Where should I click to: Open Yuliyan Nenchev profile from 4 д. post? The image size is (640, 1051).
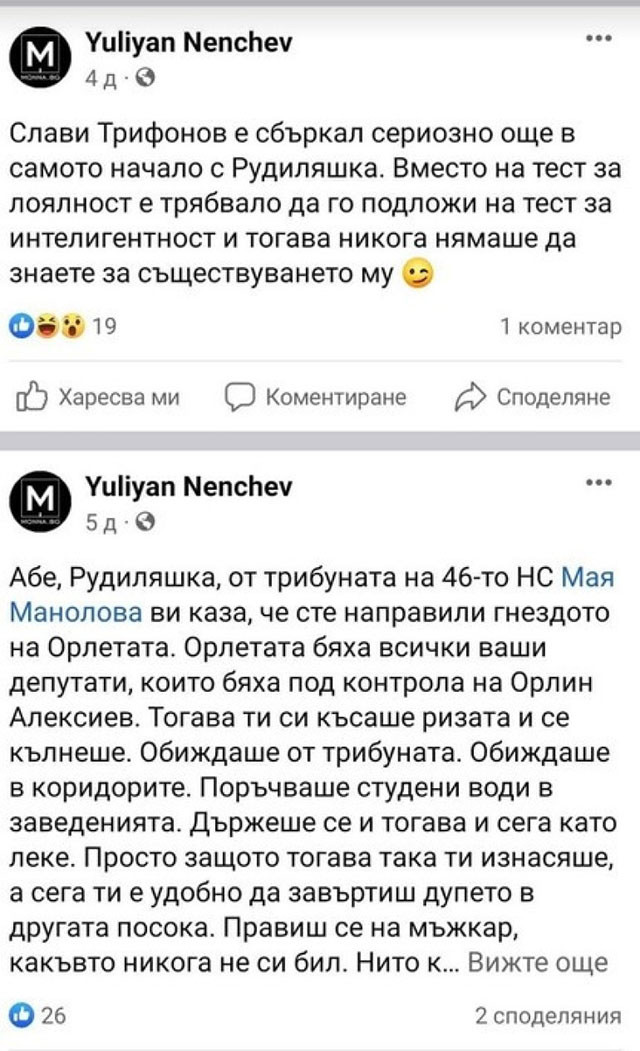coord(189,44)
